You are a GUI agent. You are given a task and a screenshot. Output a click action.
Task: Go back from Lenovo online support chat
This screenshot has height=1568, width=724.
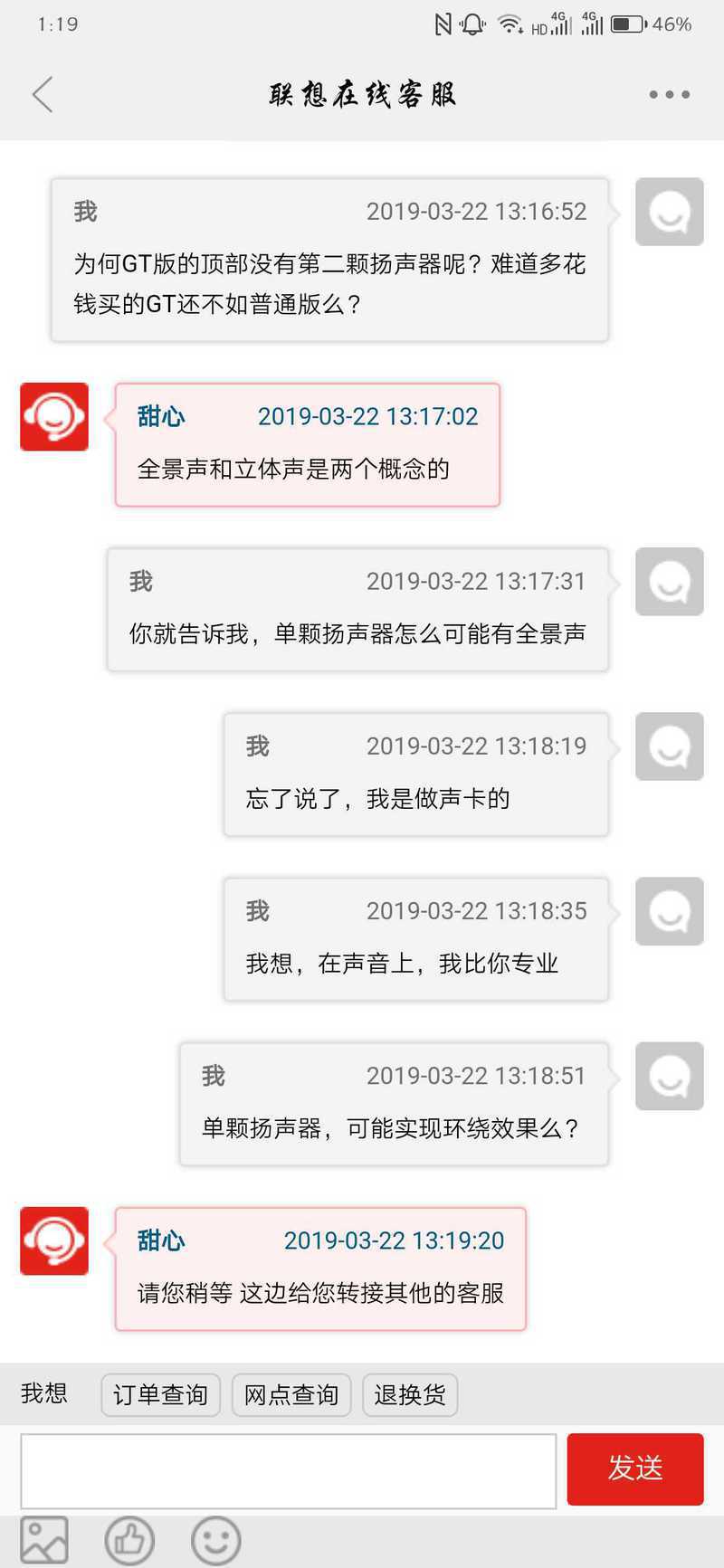[43, 94]
